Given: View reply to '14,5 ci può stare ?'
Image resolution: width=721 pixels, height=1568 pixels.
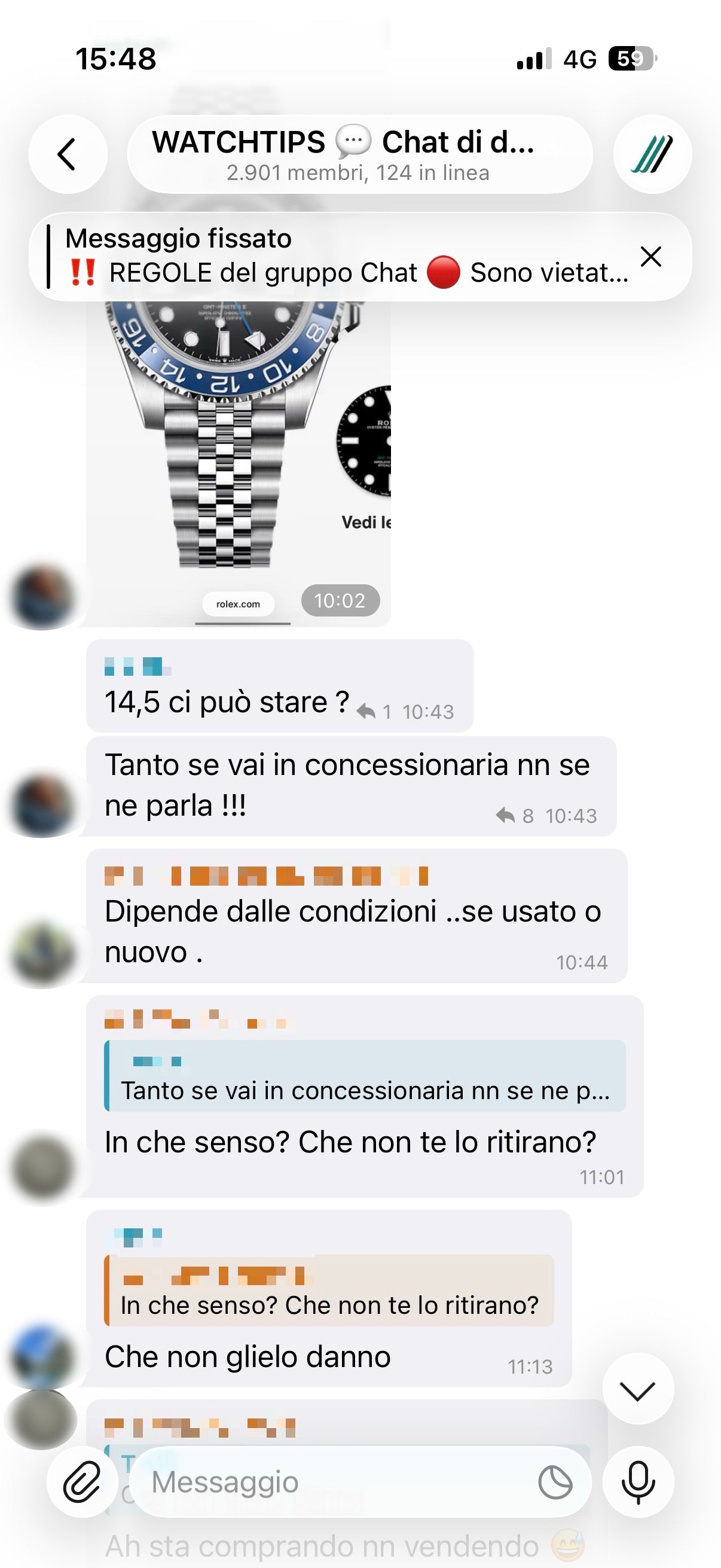Looking at the screenshot, I should [374, 711].
